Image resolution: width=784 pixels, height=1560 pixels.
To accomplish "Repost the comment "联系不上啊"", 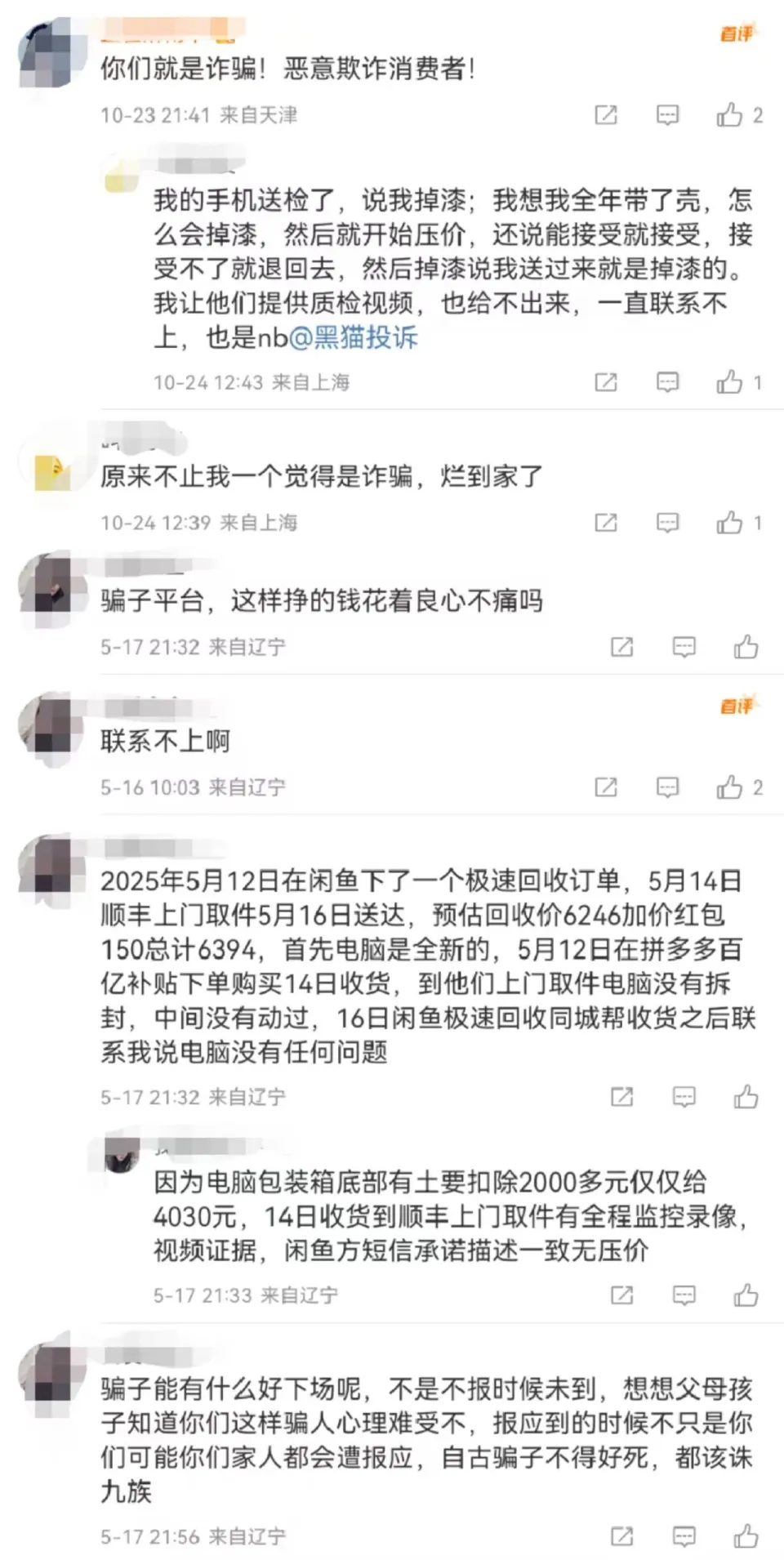I will click(x=605, y=787).
